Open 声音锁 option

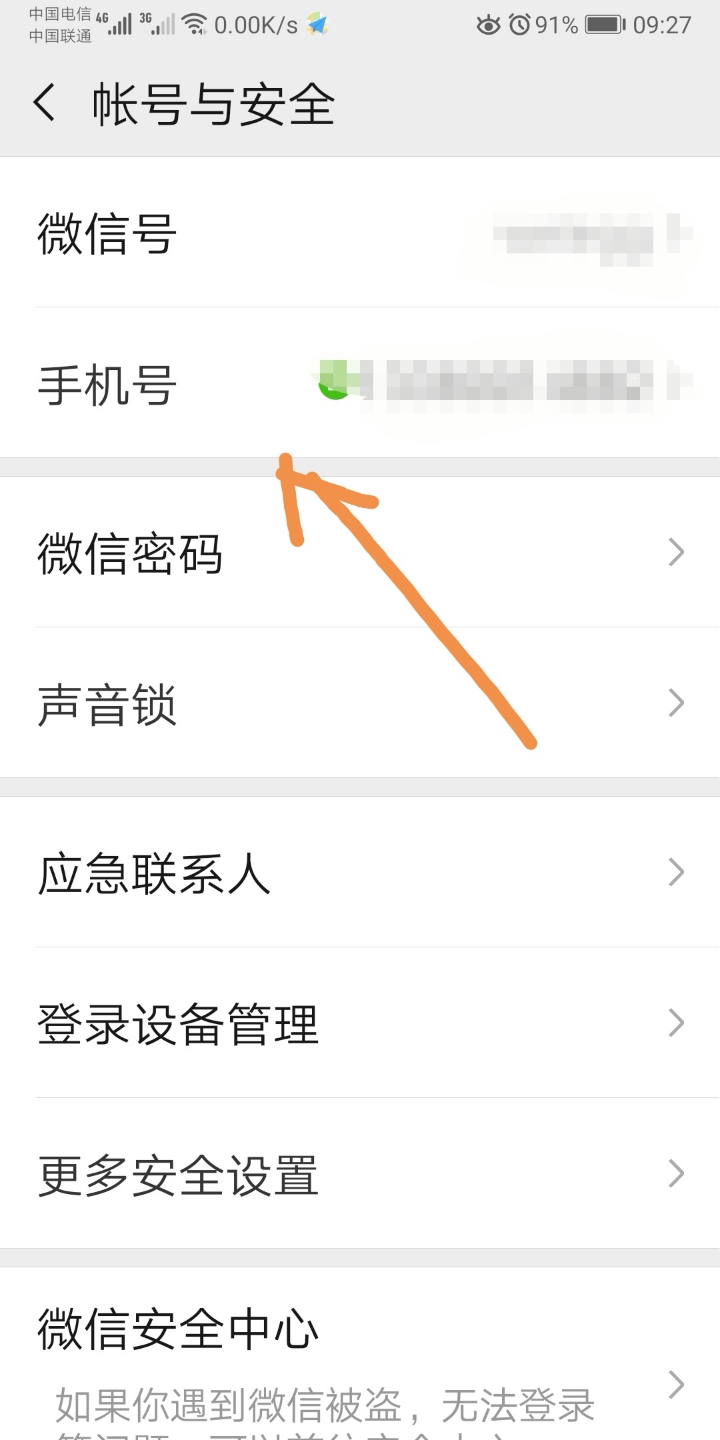360,703
